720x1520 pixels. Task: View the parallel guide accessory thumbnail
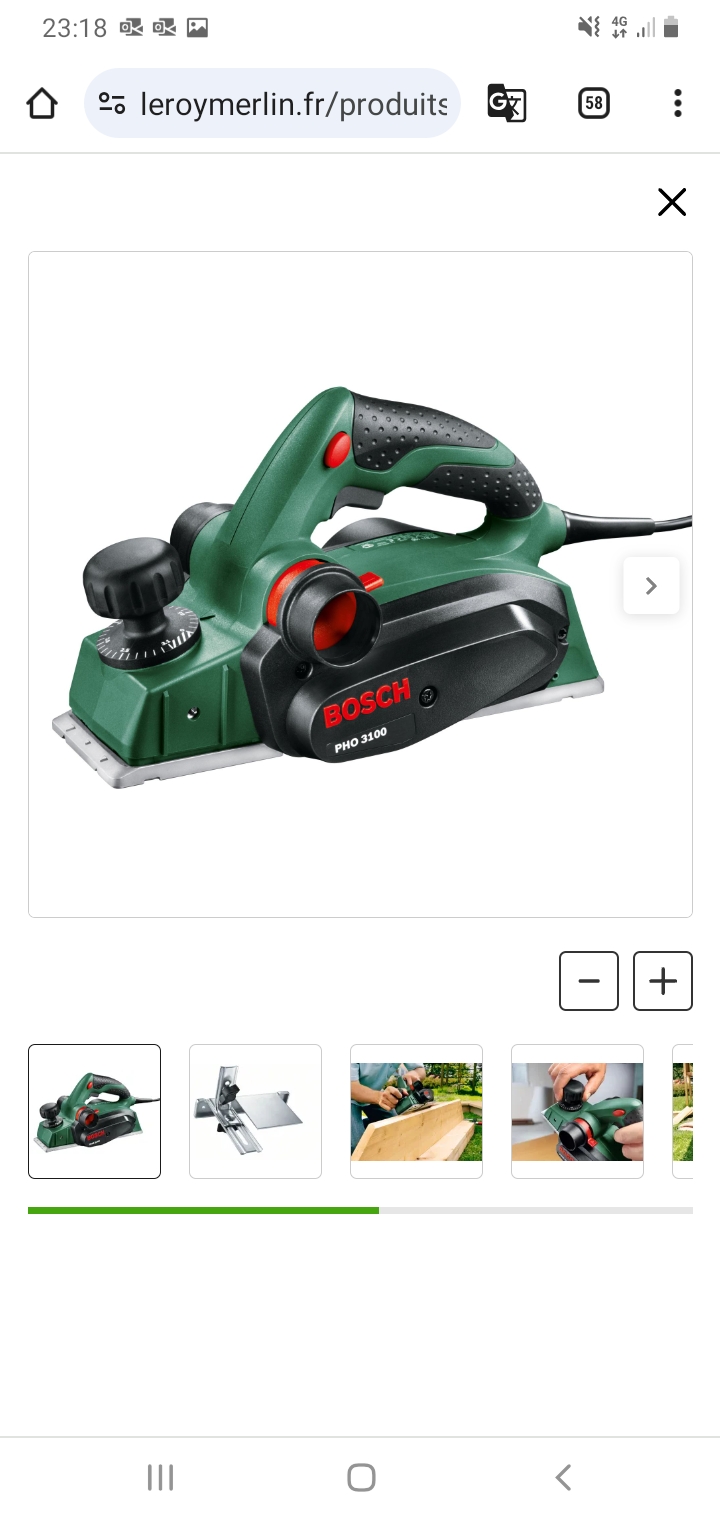[x=255, y=1111]
